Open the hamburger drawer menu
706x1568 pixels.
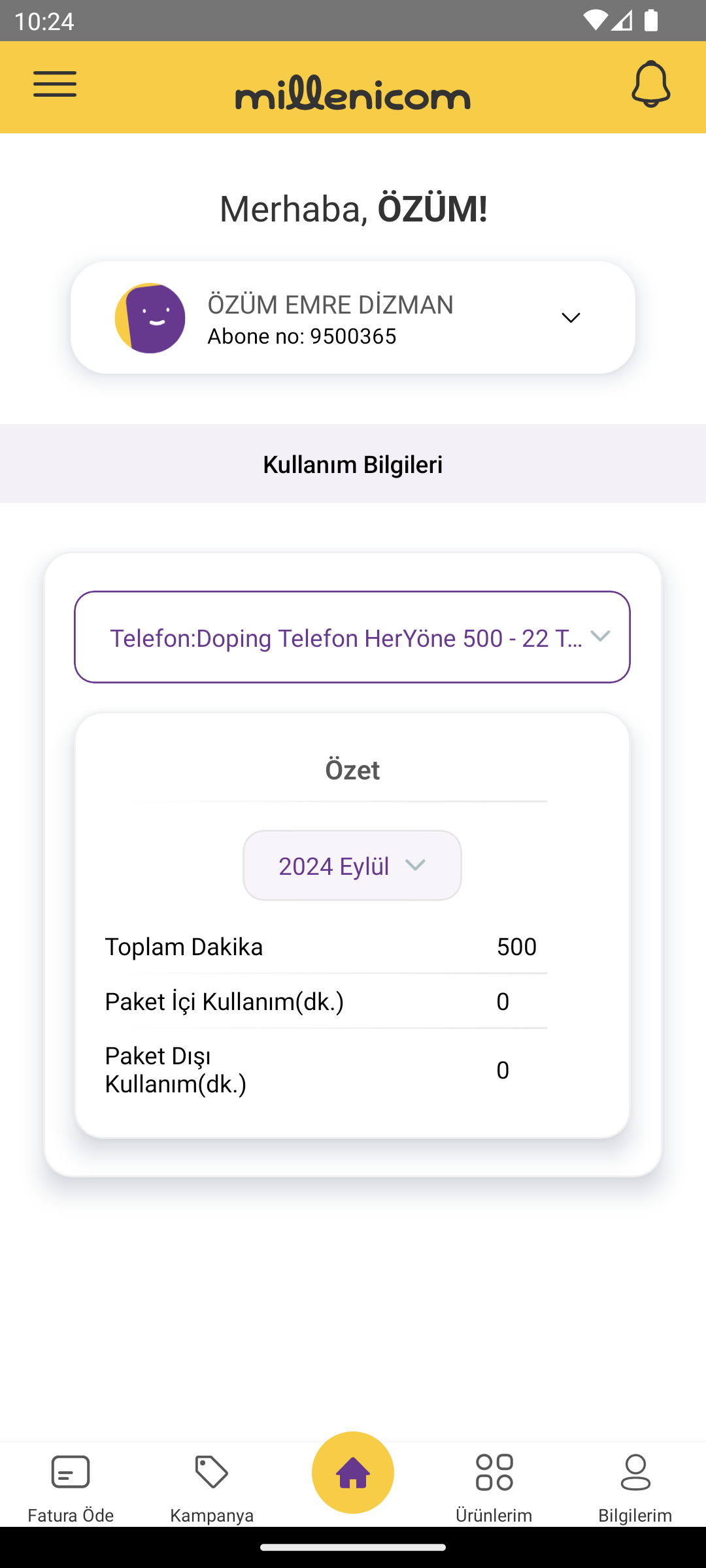click(55, 85)
